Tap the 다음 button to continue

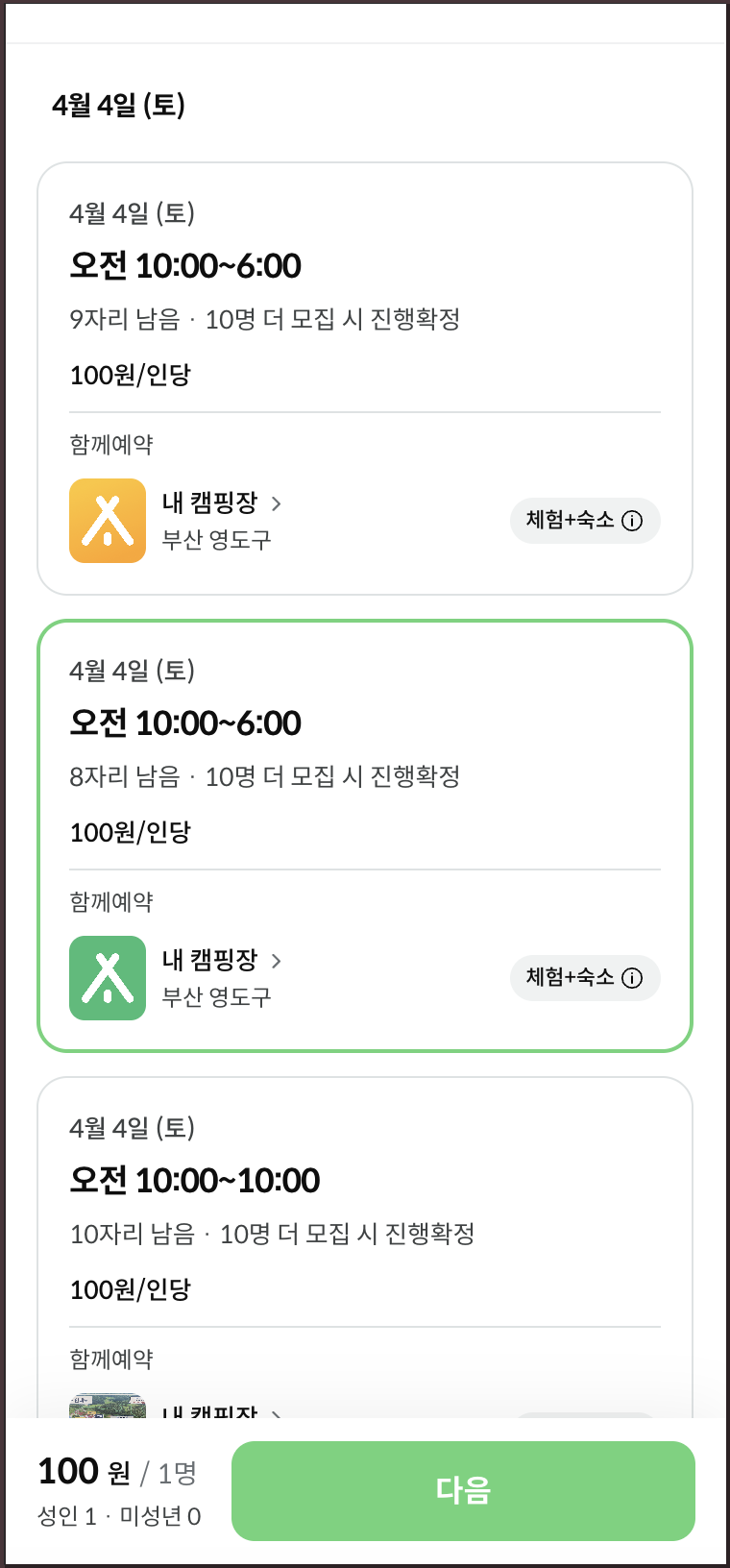point(463,1490)
